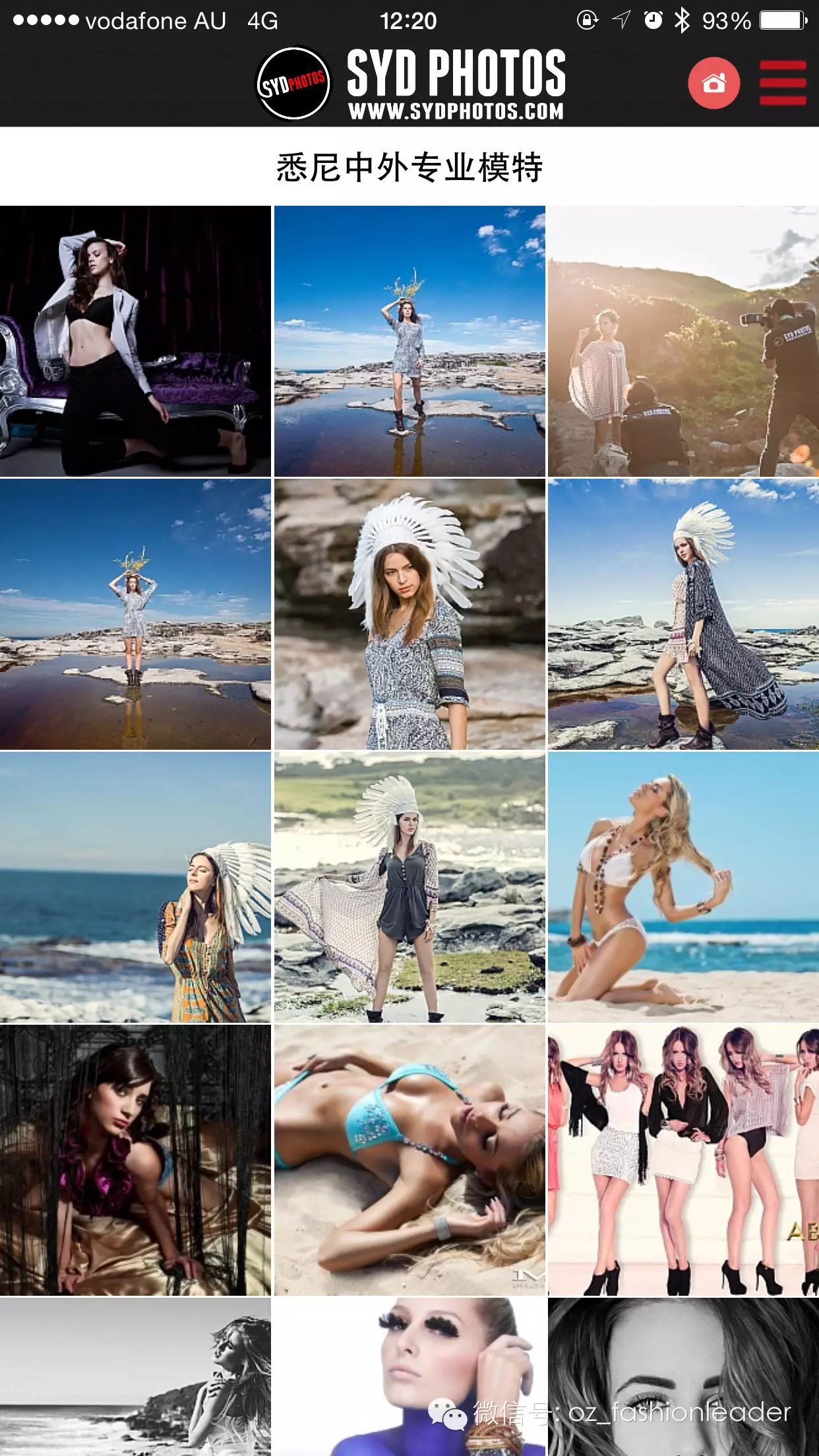
Task: View the dark-haired model on gold satin
Action: pyautogui.click(x=135, y=1161)
